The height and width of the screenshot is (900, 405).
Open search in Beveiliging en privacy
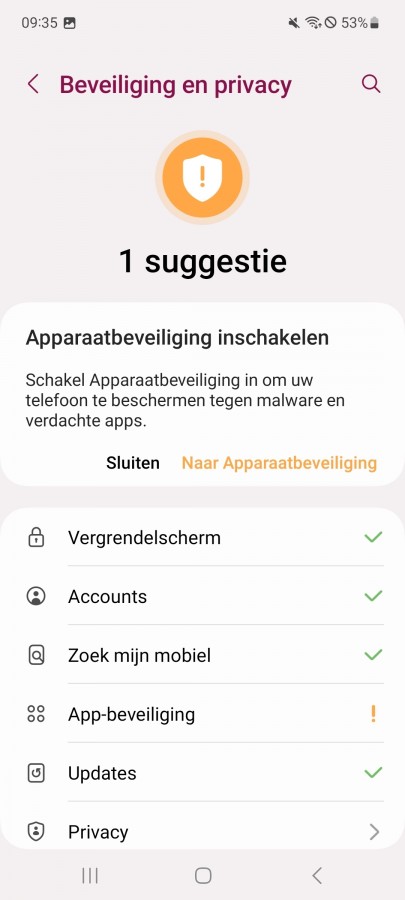[371, 84]
